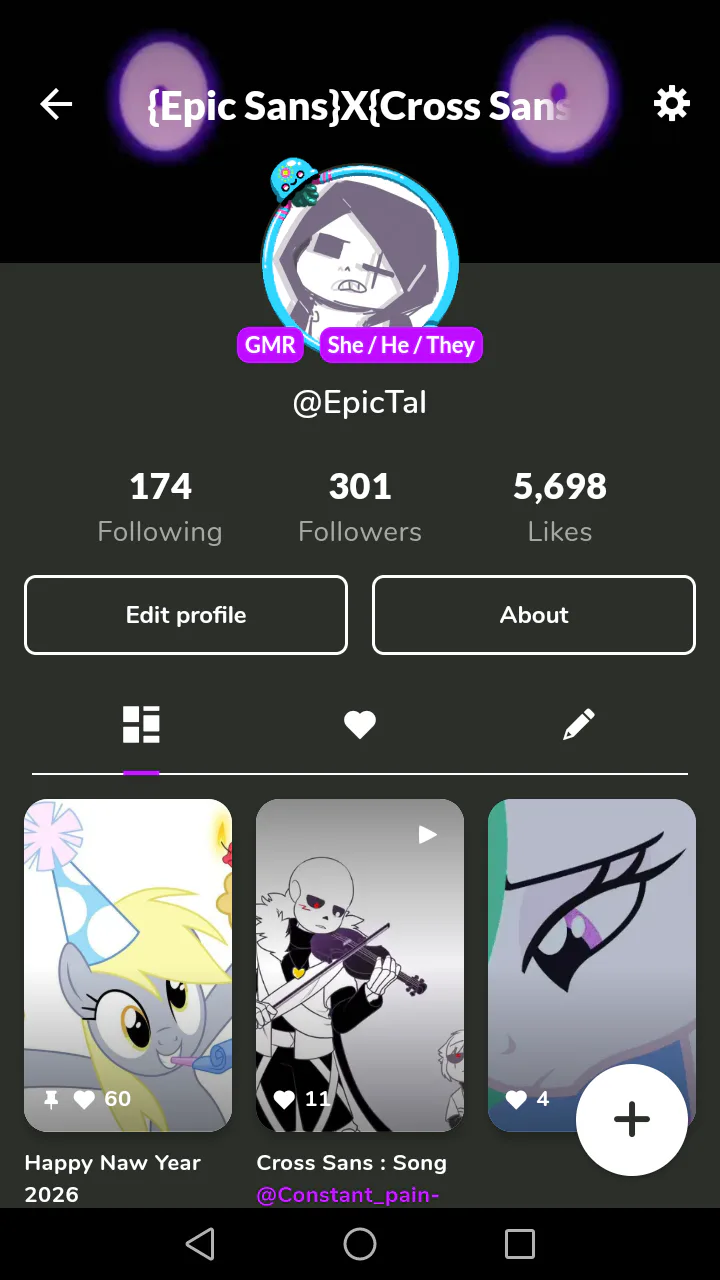Viewport: 720px width, 1280px height.
Task: View the Followers list
Action: pyautogui.click(x=360, y=508)
